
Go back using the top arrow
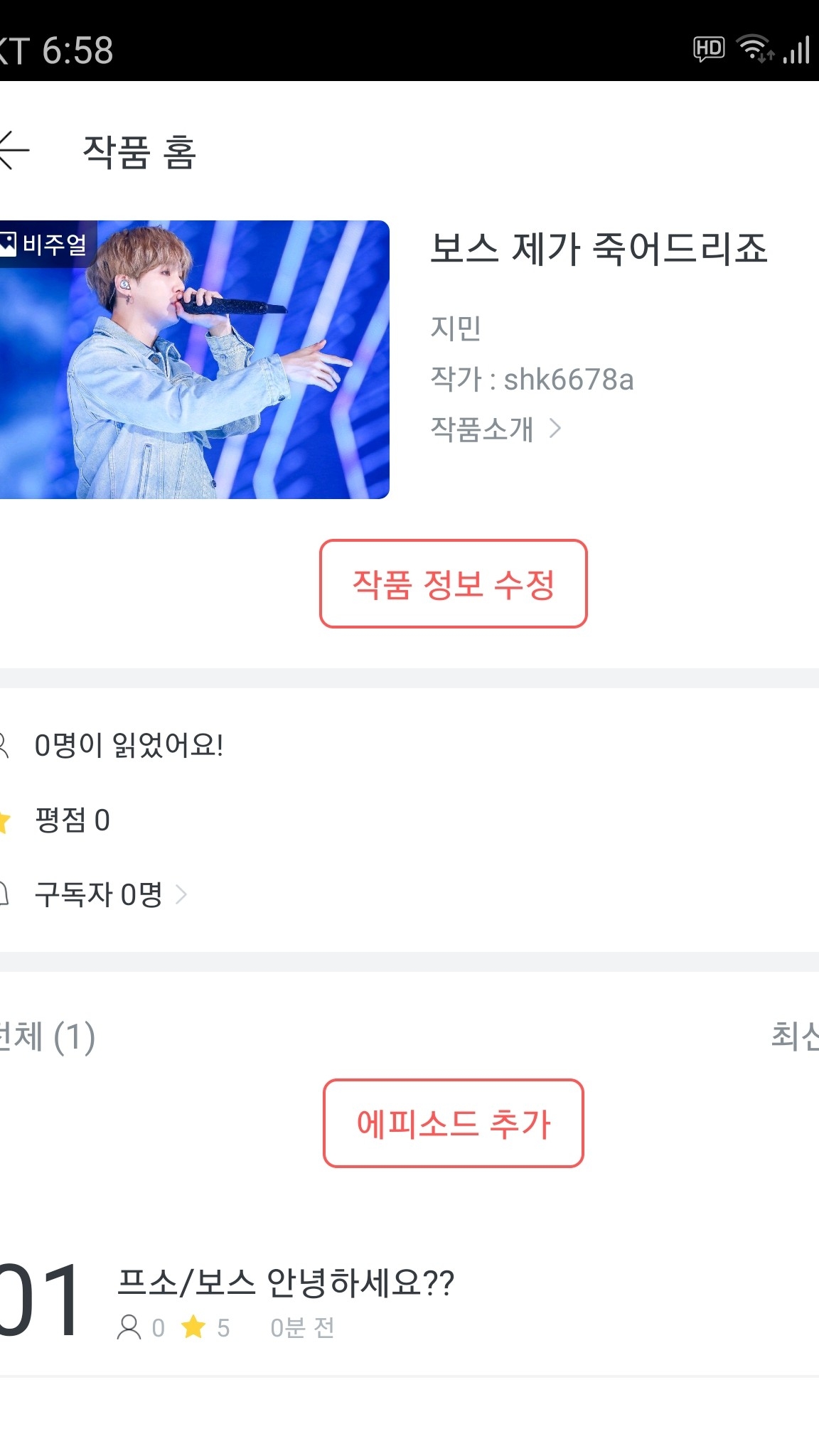coord(14,150)
